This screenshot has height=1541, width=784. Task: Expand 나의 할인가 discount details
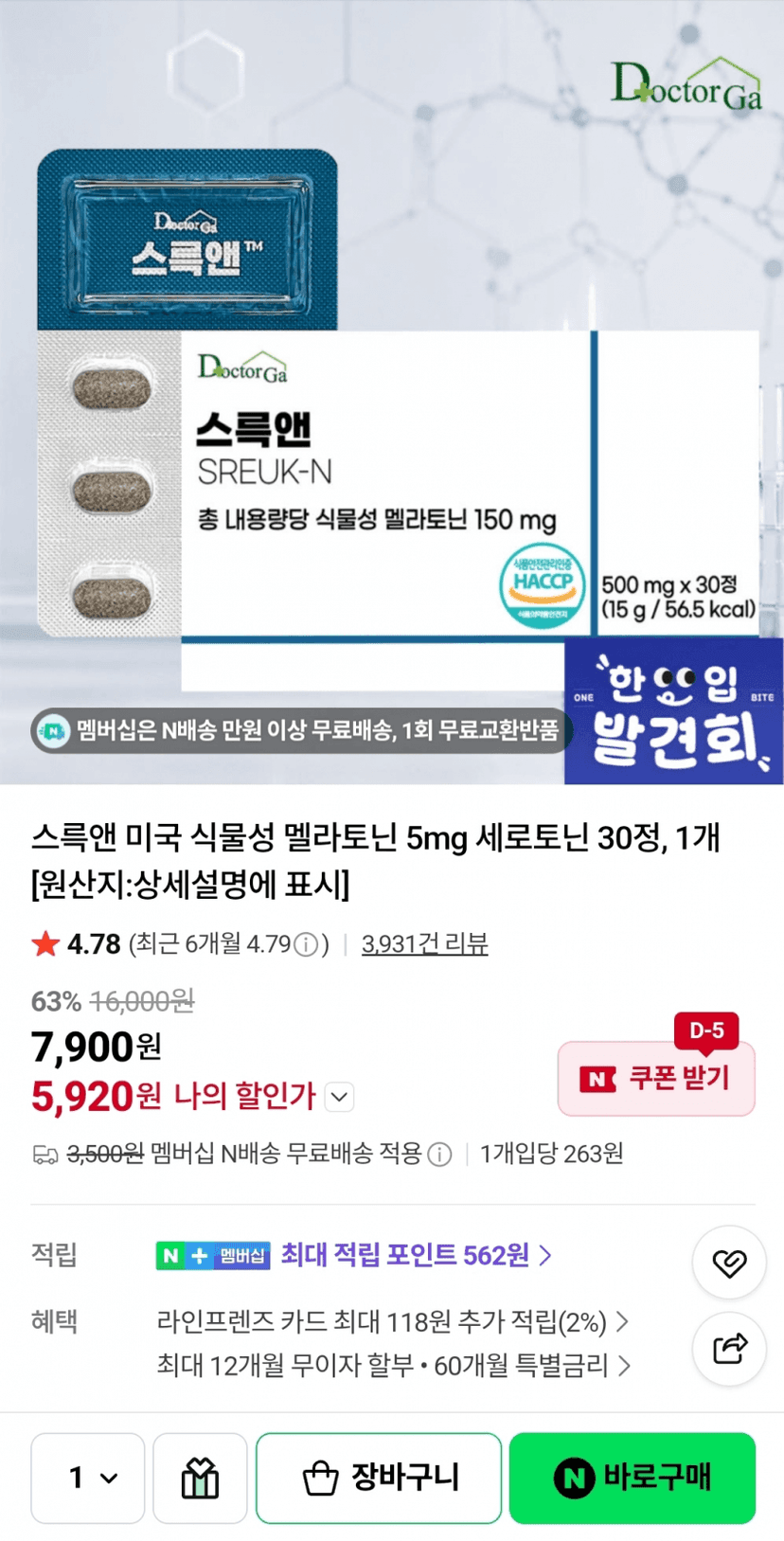pos(340,1097)
